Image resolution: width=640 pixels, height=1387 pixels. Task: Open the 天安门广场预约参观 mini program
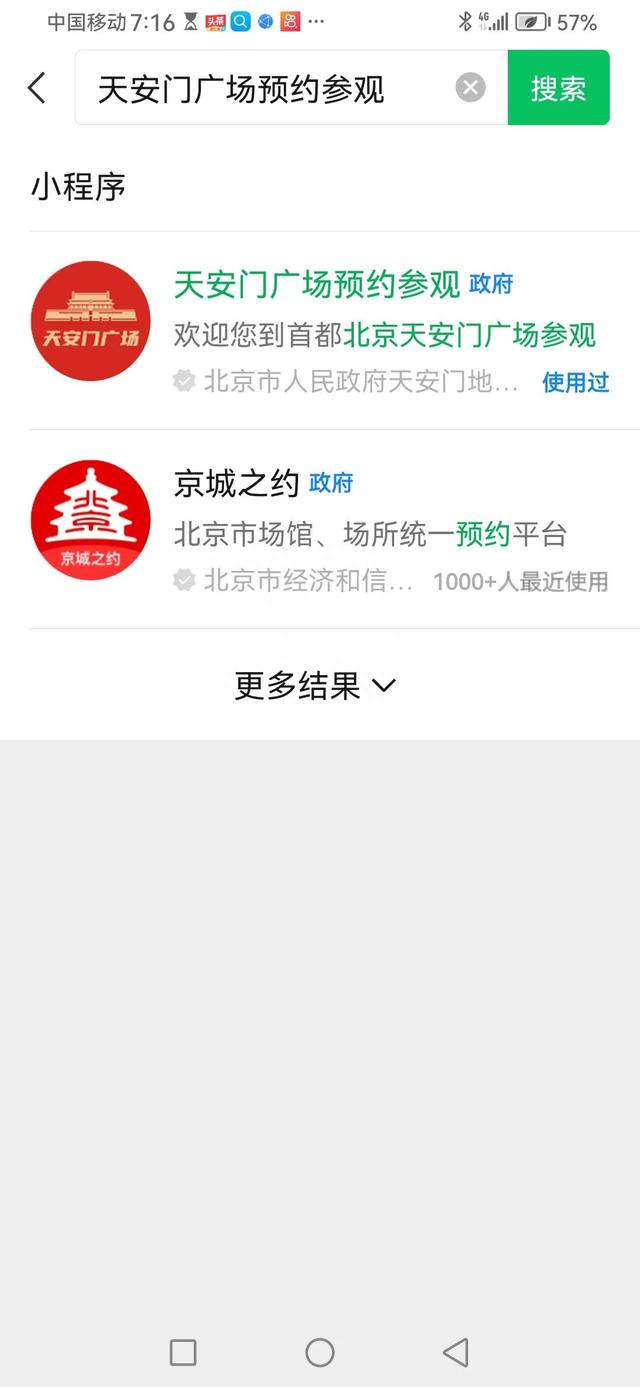(x=320, y=331)
